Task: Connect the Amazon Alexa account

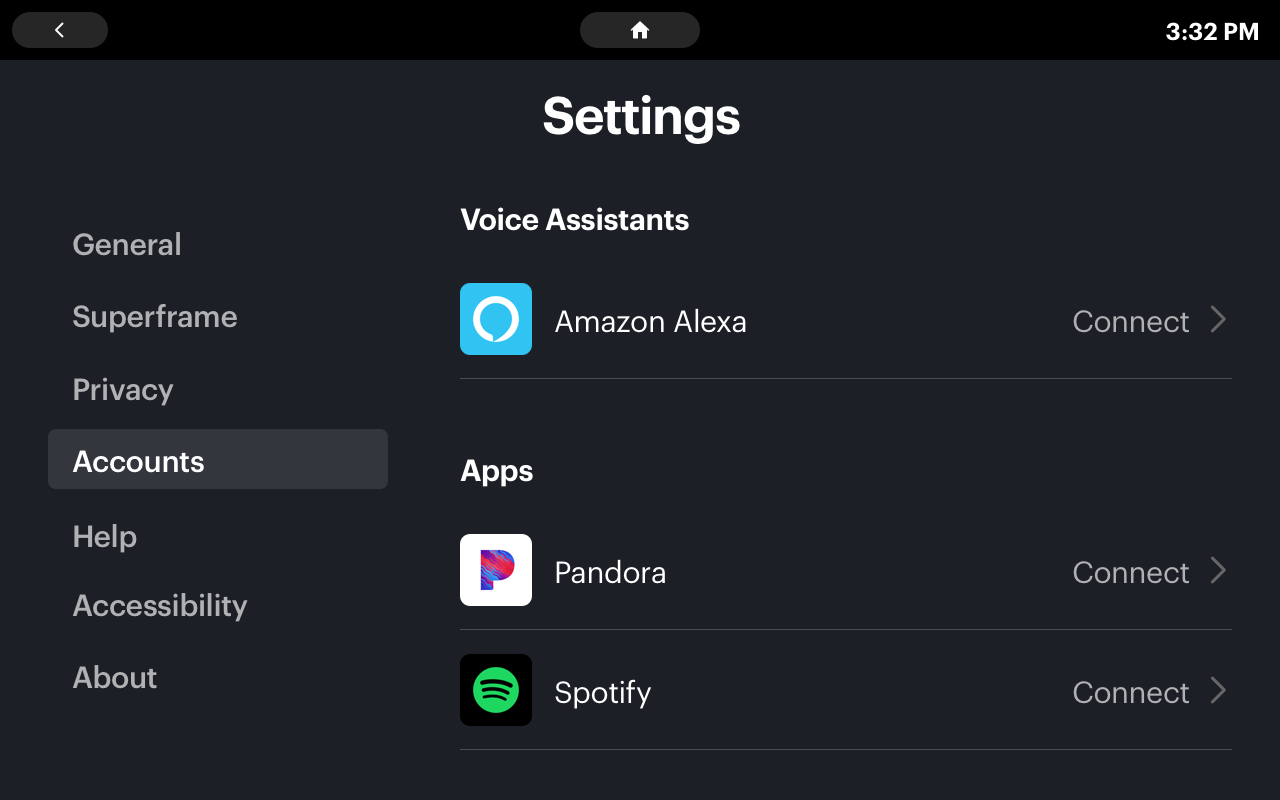Action: 1147,321
